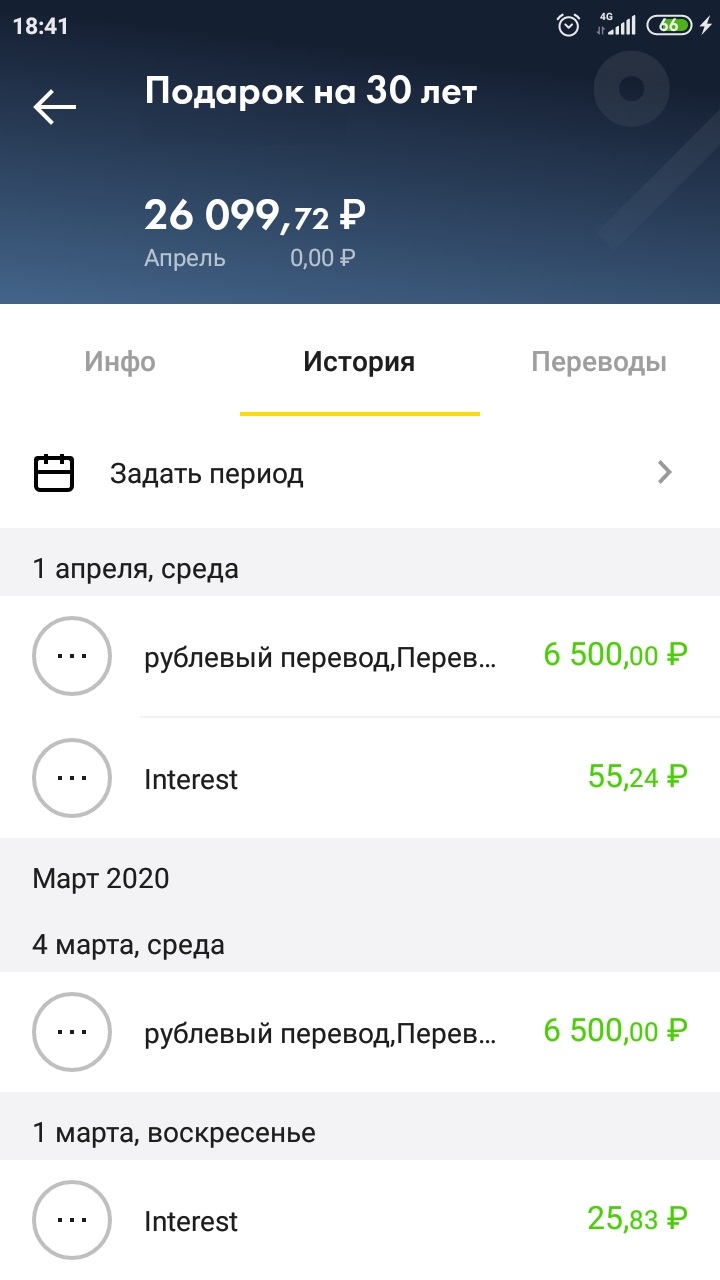The height and width of the screenshot is (1280, 720).
Task: View the 55,24 ₽ Interest transaction
Action: pyautogui.click(x=360, y=778)
